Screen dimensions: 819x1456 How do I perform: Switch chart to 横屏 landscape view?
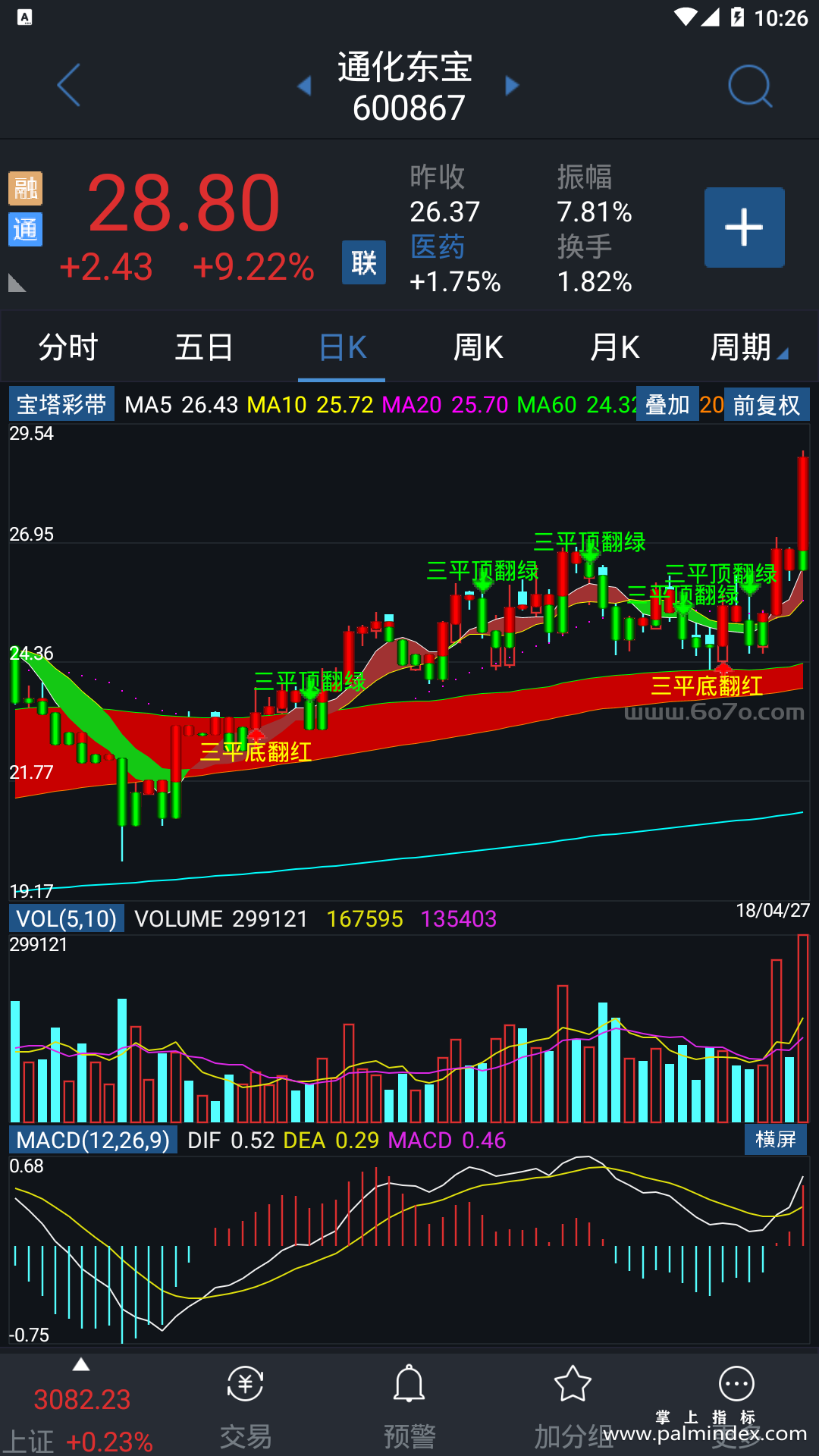tap(775, 1140)
